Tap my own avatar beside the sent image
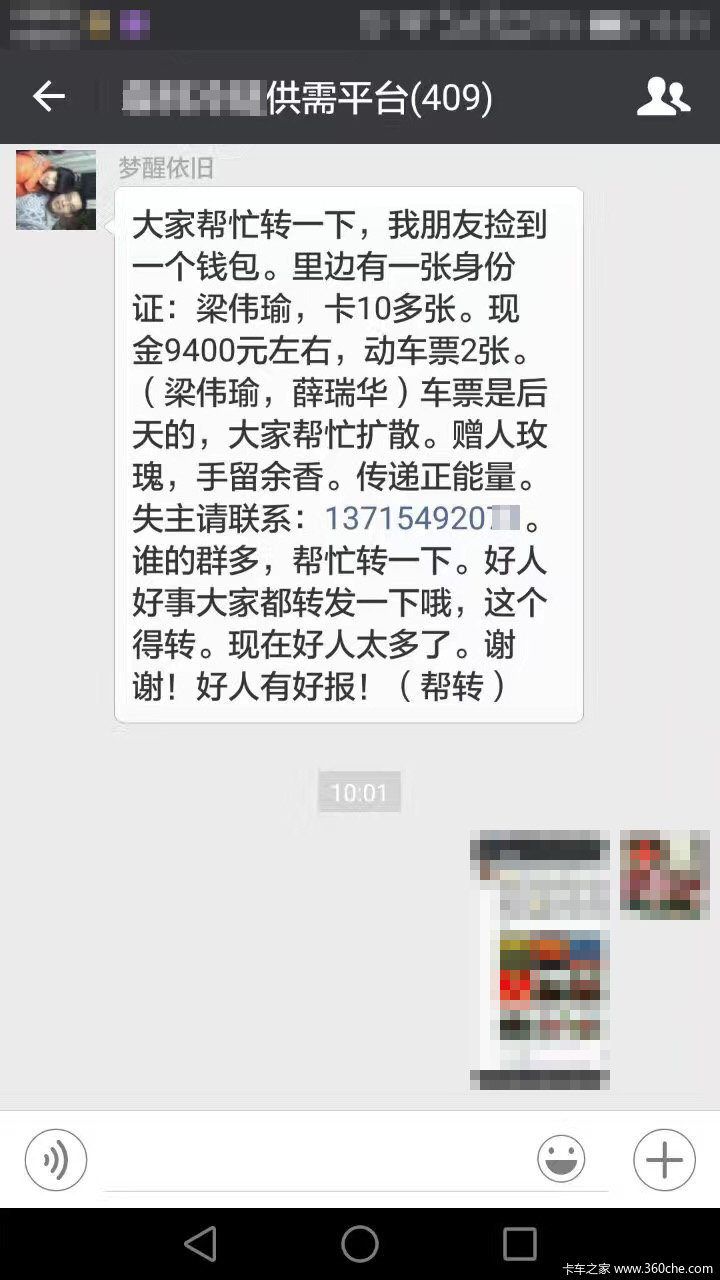 [664, 874]
